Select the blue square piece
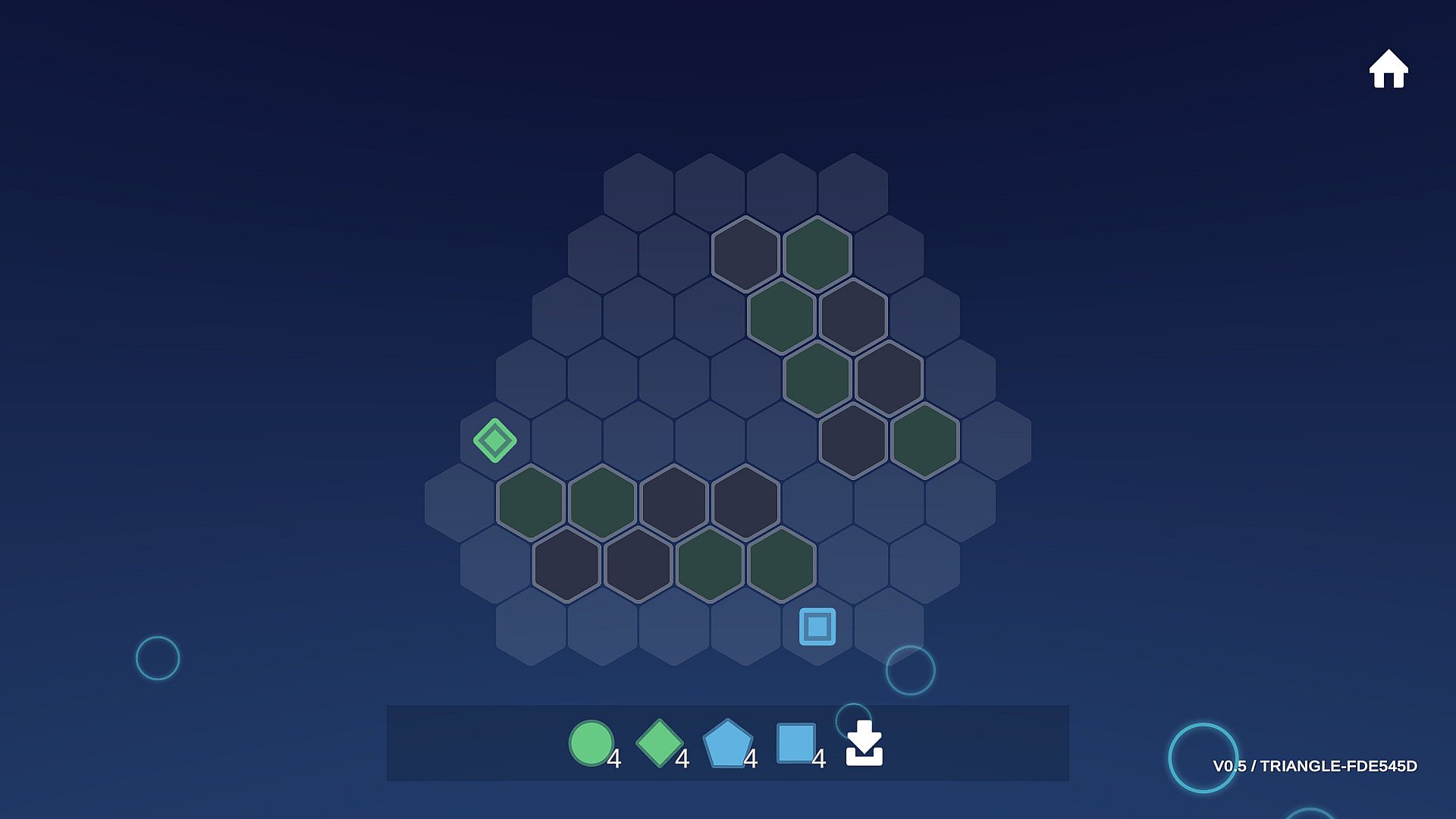 [x=795, y=742]
